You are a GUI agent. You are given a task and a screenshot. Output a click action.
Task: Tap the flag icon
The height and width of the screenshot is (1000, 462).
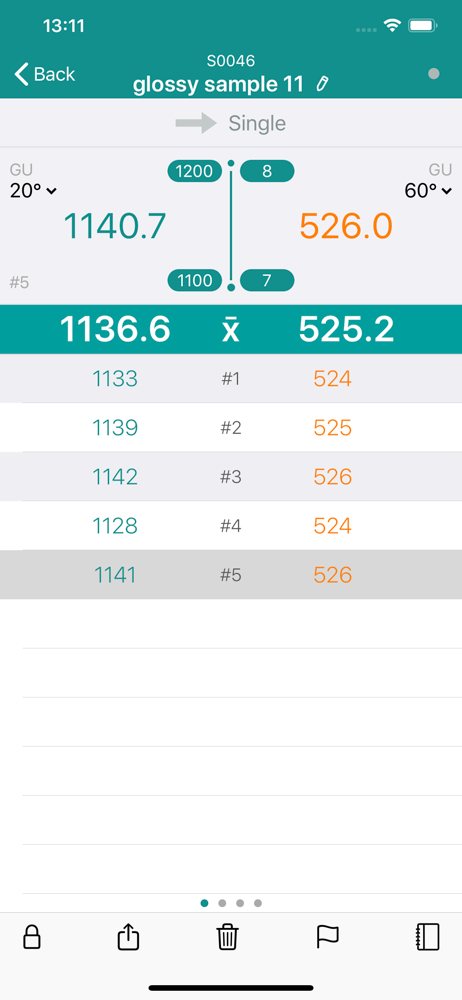328,937
